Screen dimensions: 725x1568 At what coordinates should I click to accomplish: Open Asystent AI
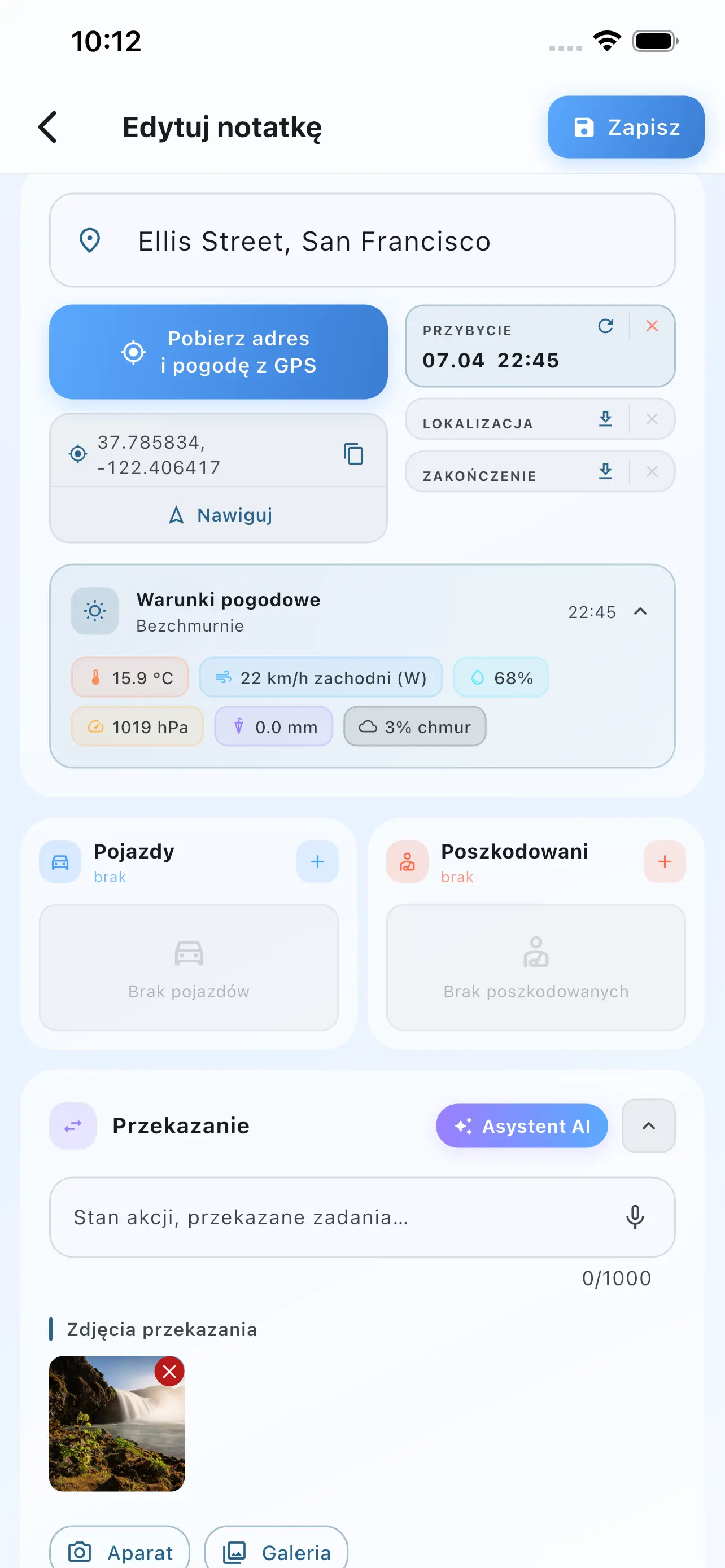tap(522, 1125)
